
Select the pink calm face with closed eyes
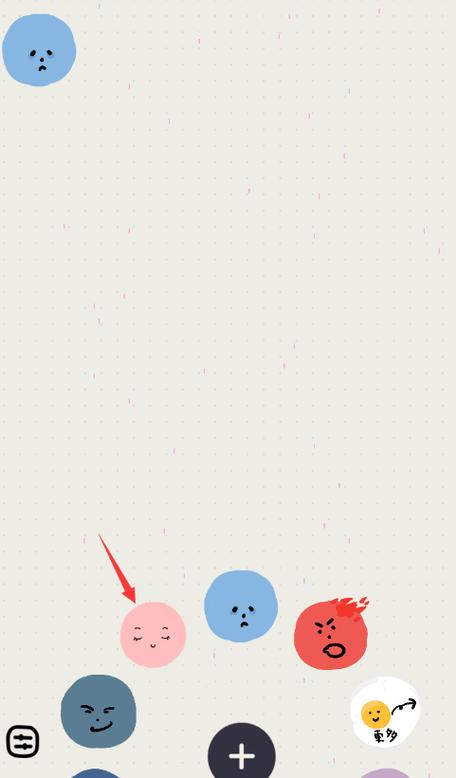153,634
